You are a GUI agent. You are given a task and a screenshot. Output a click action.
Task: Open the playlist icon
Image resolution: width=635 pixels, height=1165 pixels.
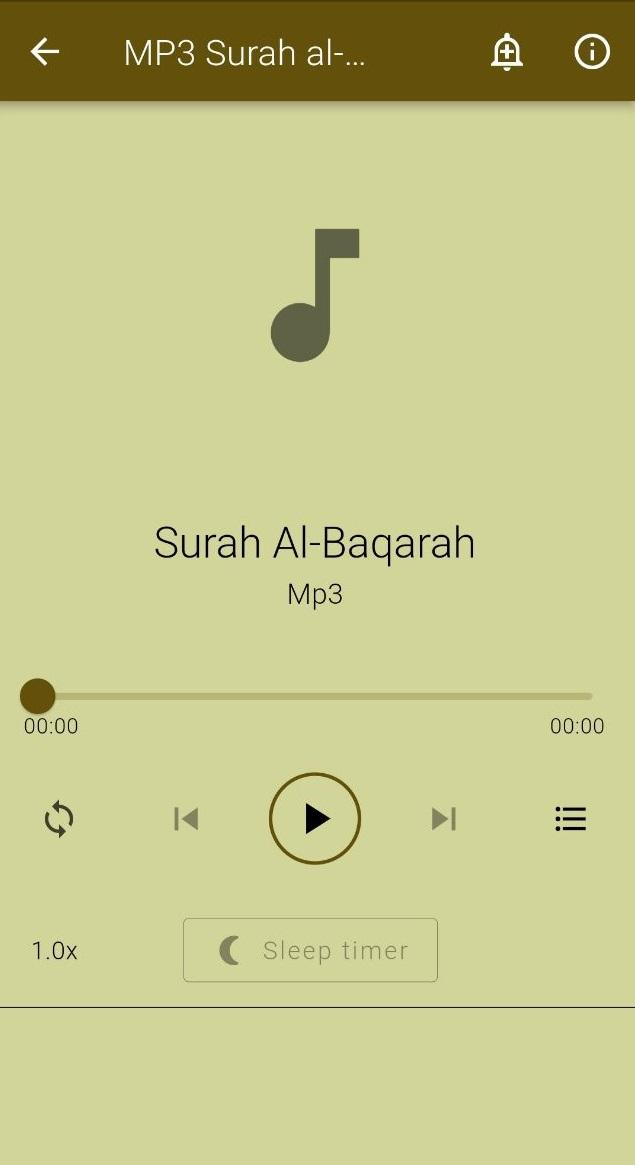tap(570, 819)
